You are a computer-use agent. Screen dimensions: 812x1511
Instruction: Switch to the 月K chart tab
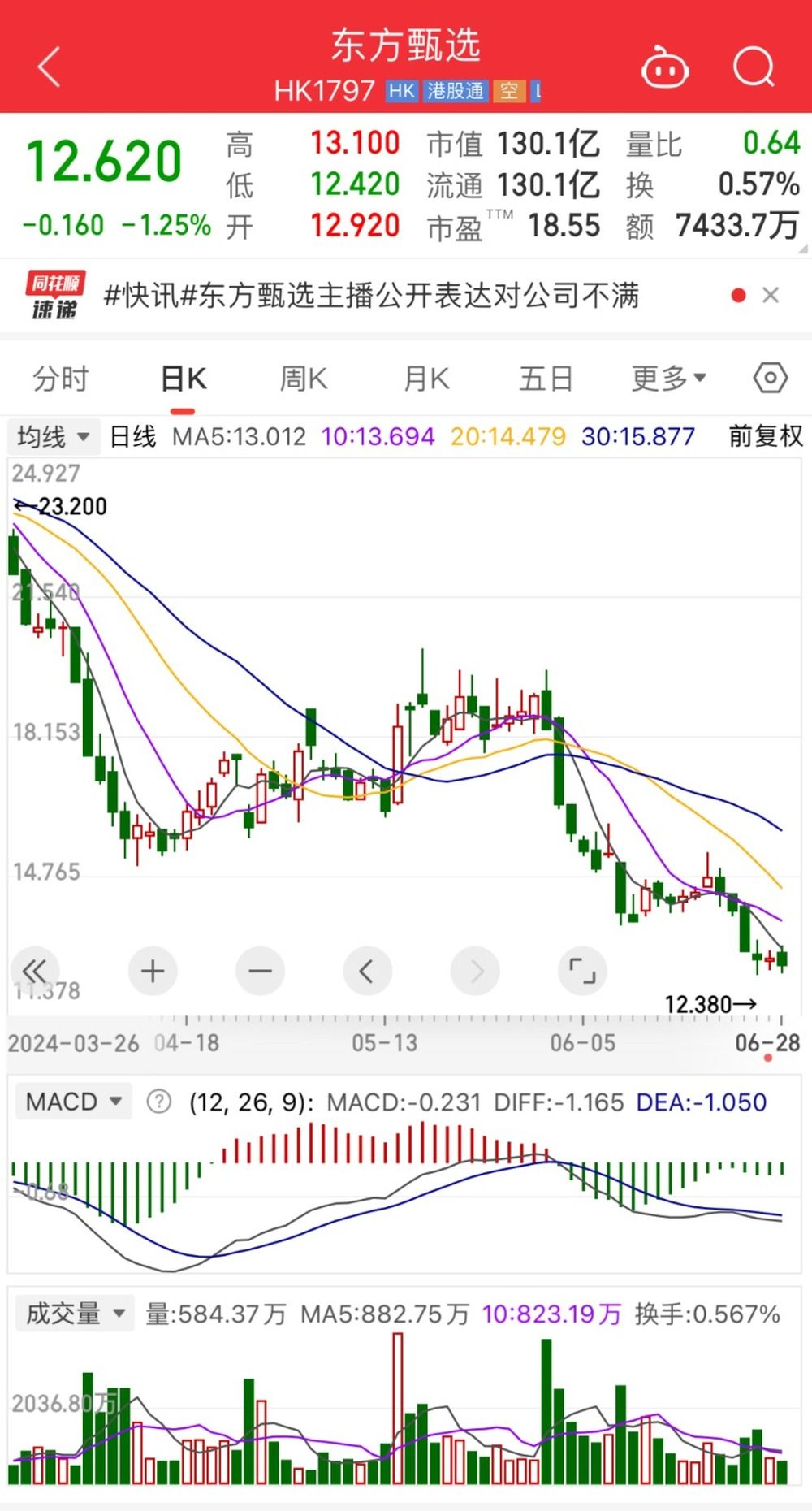(426, 379)
